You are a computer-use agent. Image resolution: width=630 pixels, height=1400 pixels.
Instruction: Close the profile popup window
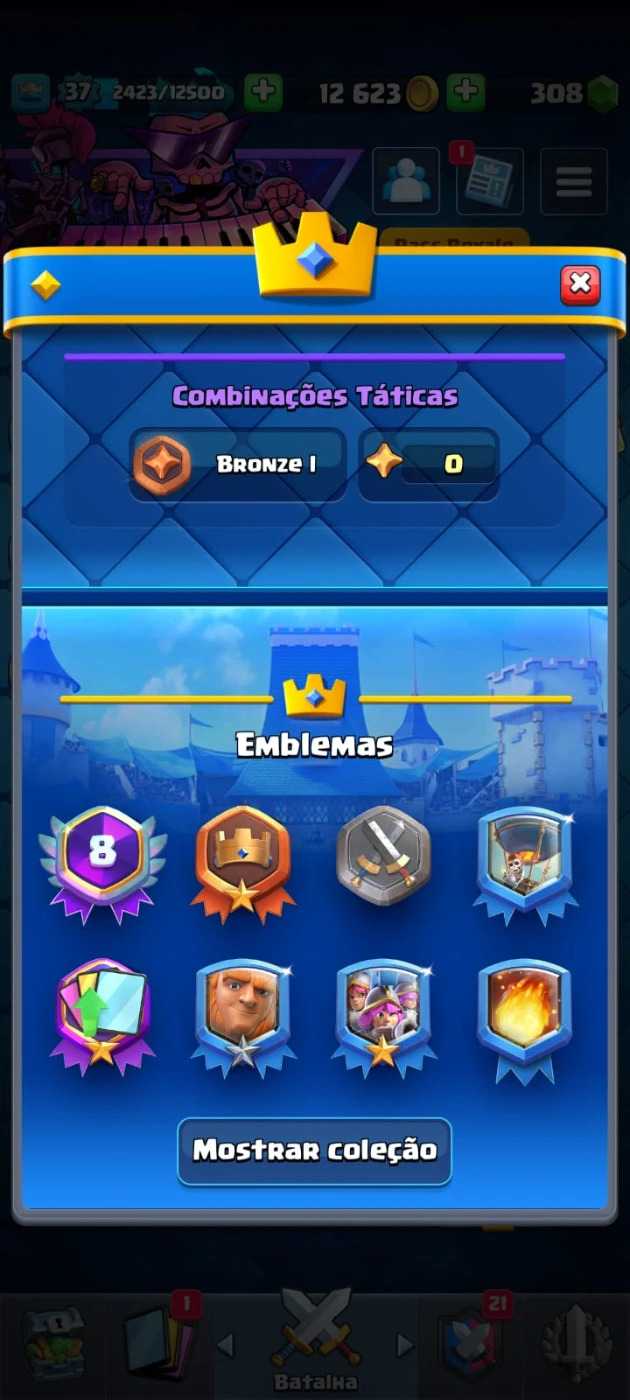click(x=579, y=285)
